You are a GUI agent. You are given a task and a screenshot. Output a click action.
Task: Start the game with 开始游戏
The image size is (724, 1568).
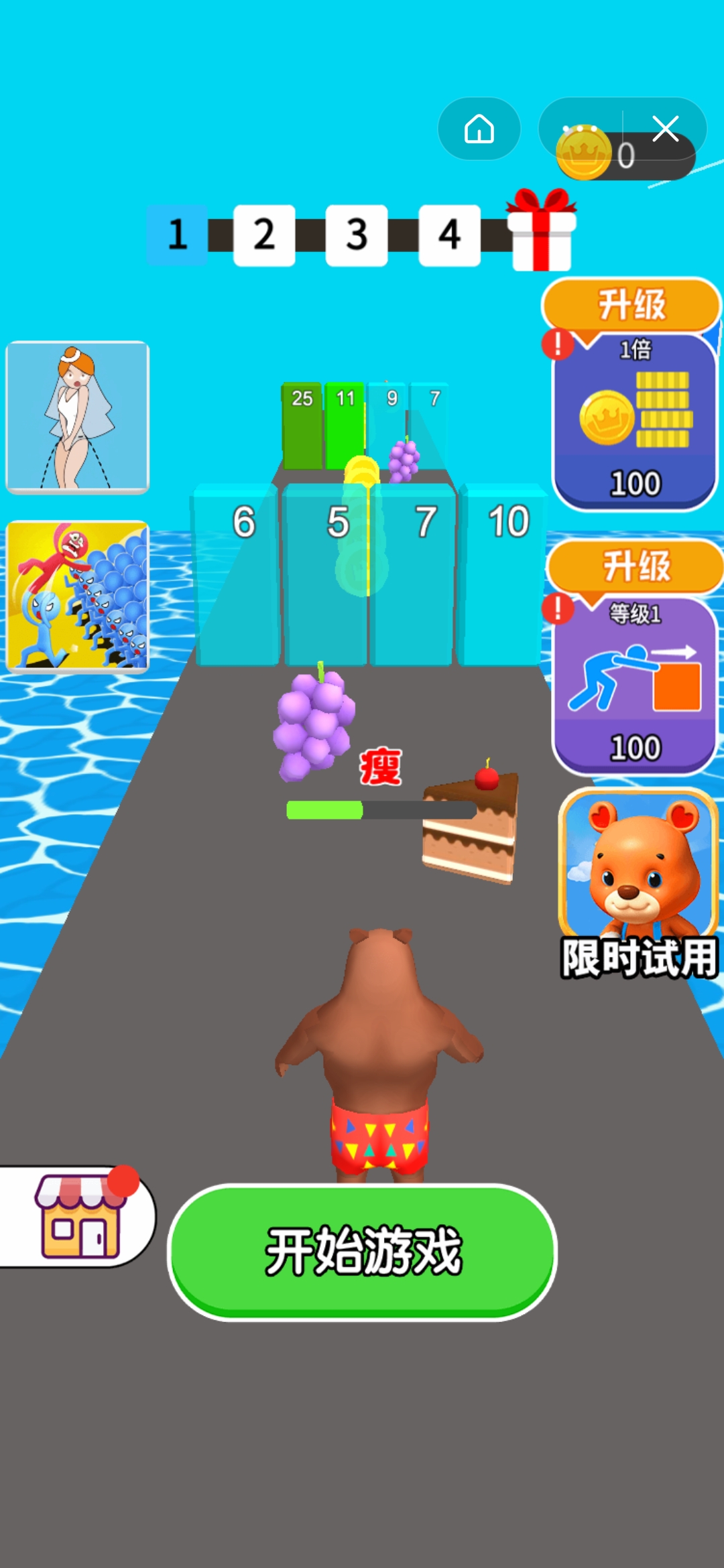tap(362, 1252)
